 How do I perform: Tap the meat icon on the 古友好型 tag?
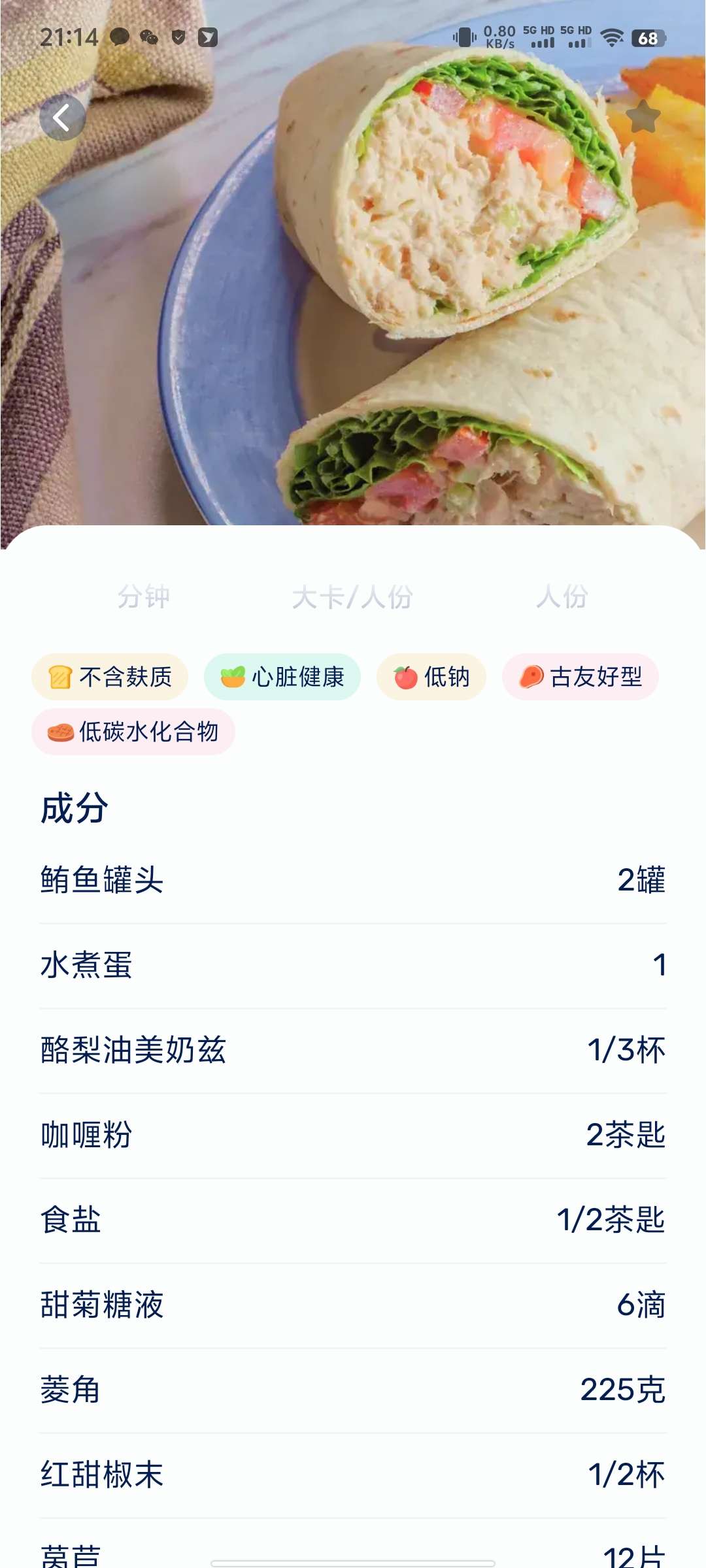point(531,678)
